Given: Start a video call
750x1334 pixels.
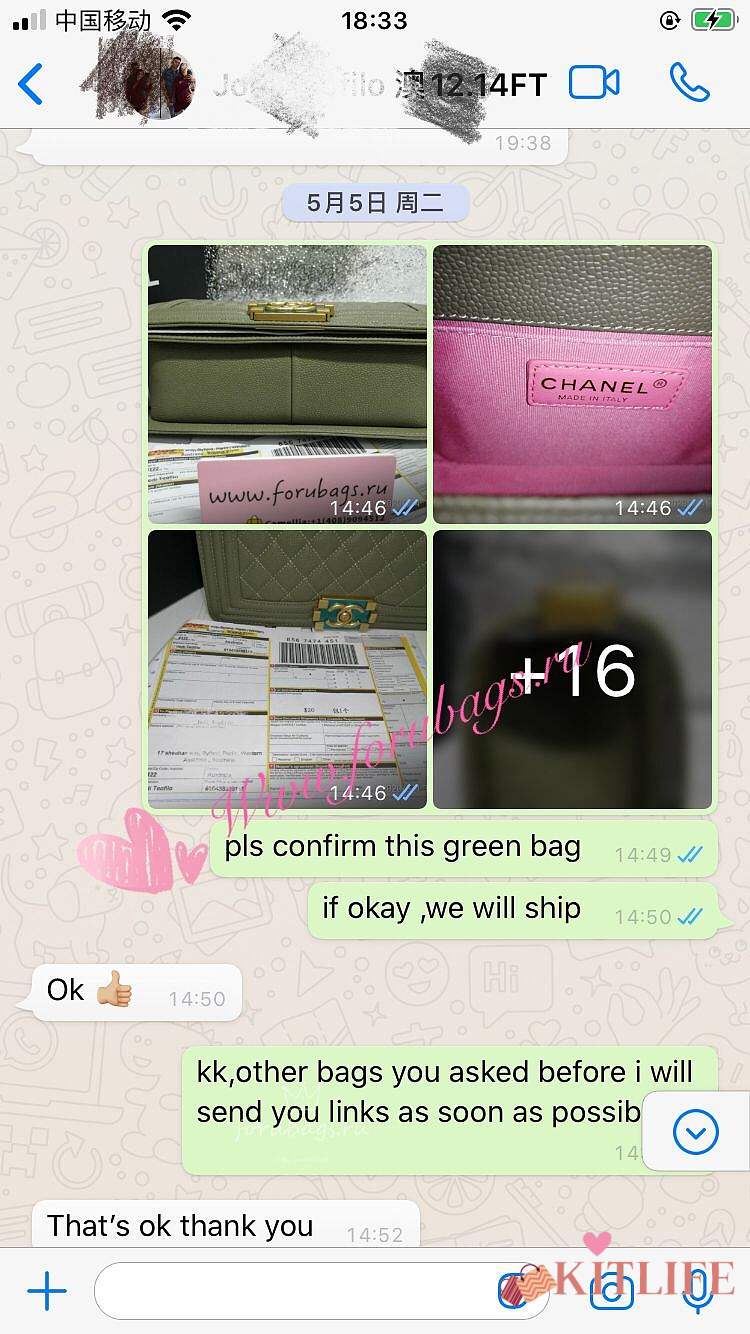Looking at the screenshot, I should [594, 83].
